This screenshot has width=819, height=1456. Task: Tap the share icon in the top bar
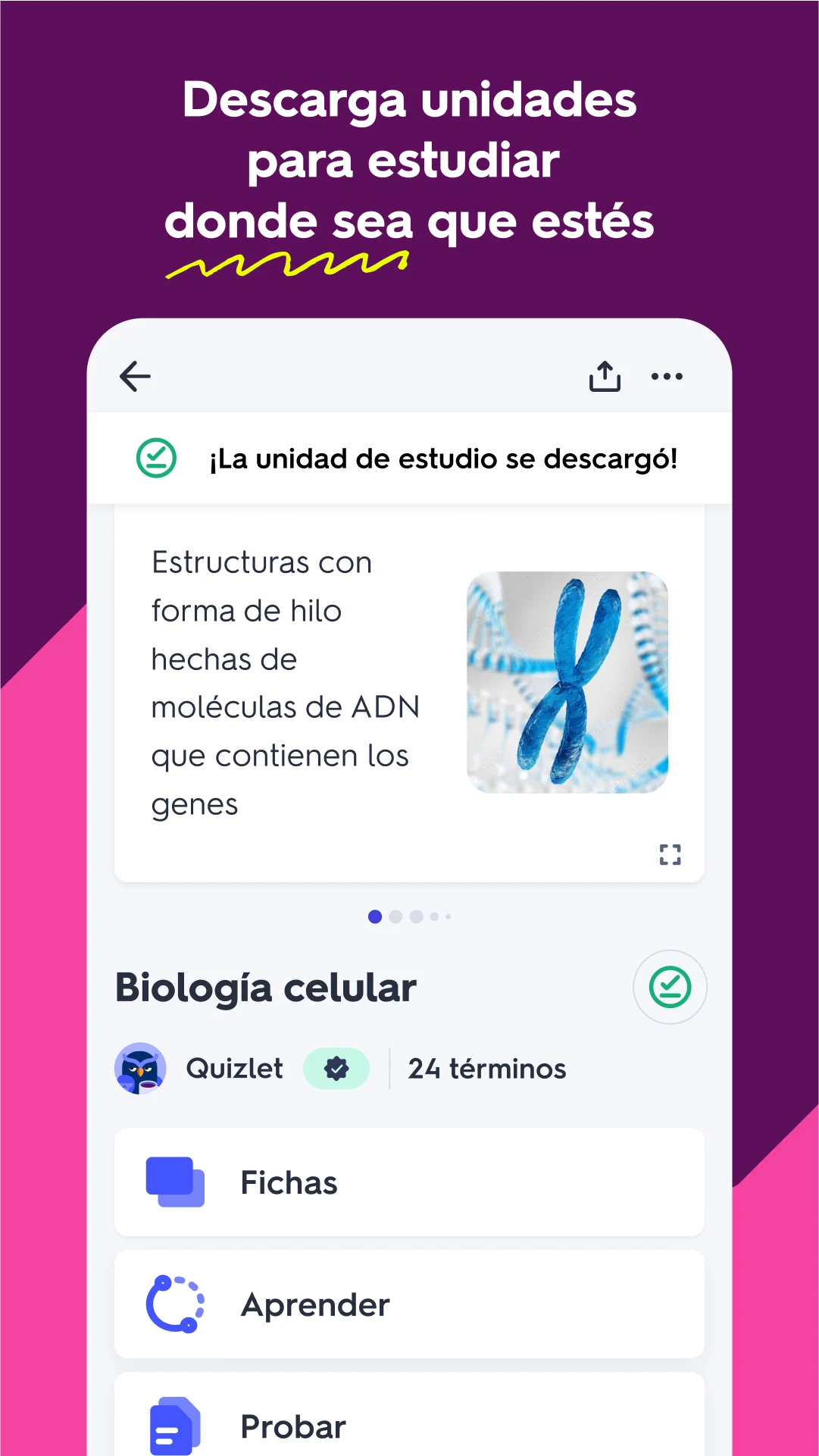pyautogui.click(x=604, y=376)
